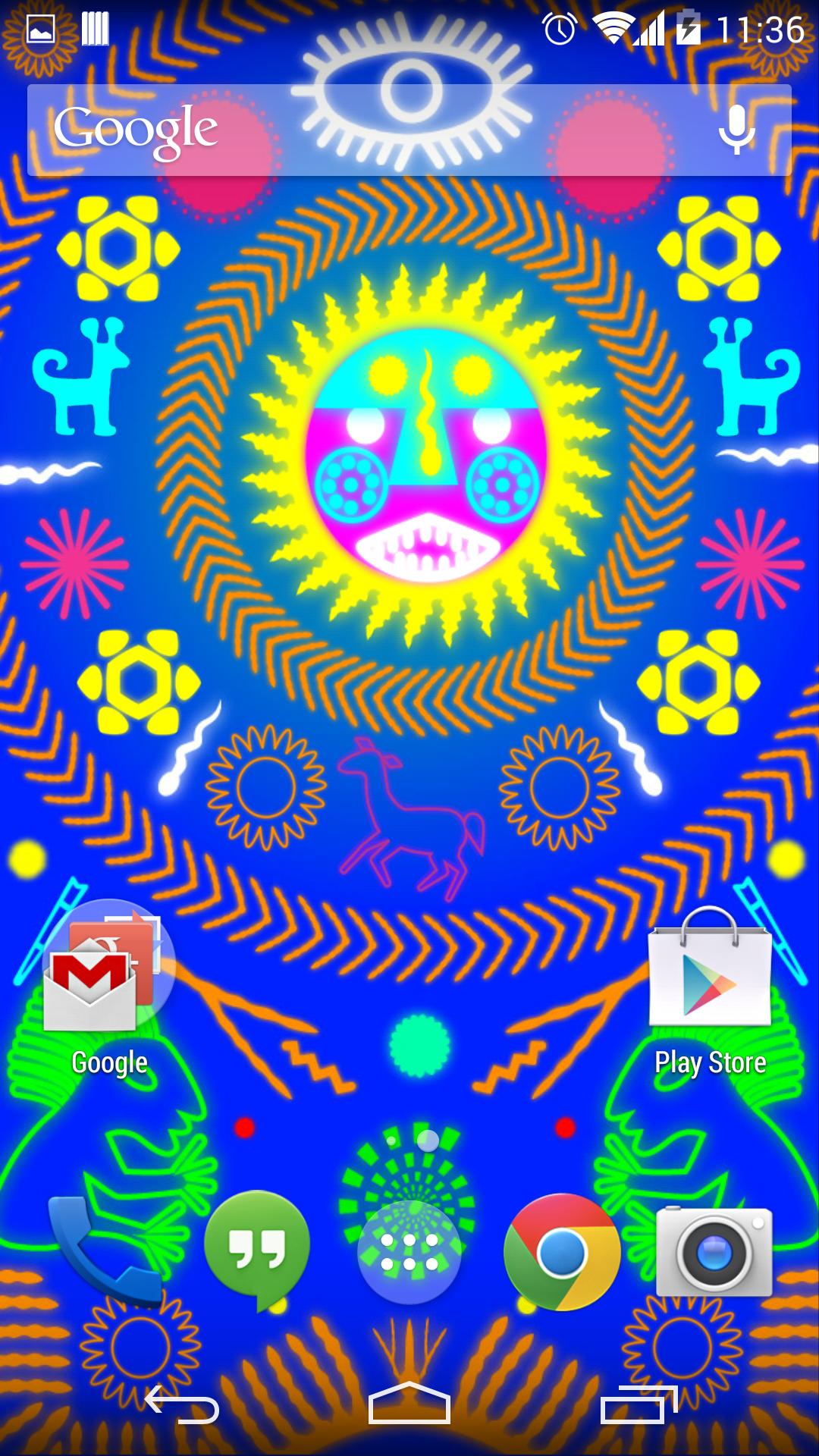
Task: Tap the microphone for voice search
Action: [x=736, y=130]
